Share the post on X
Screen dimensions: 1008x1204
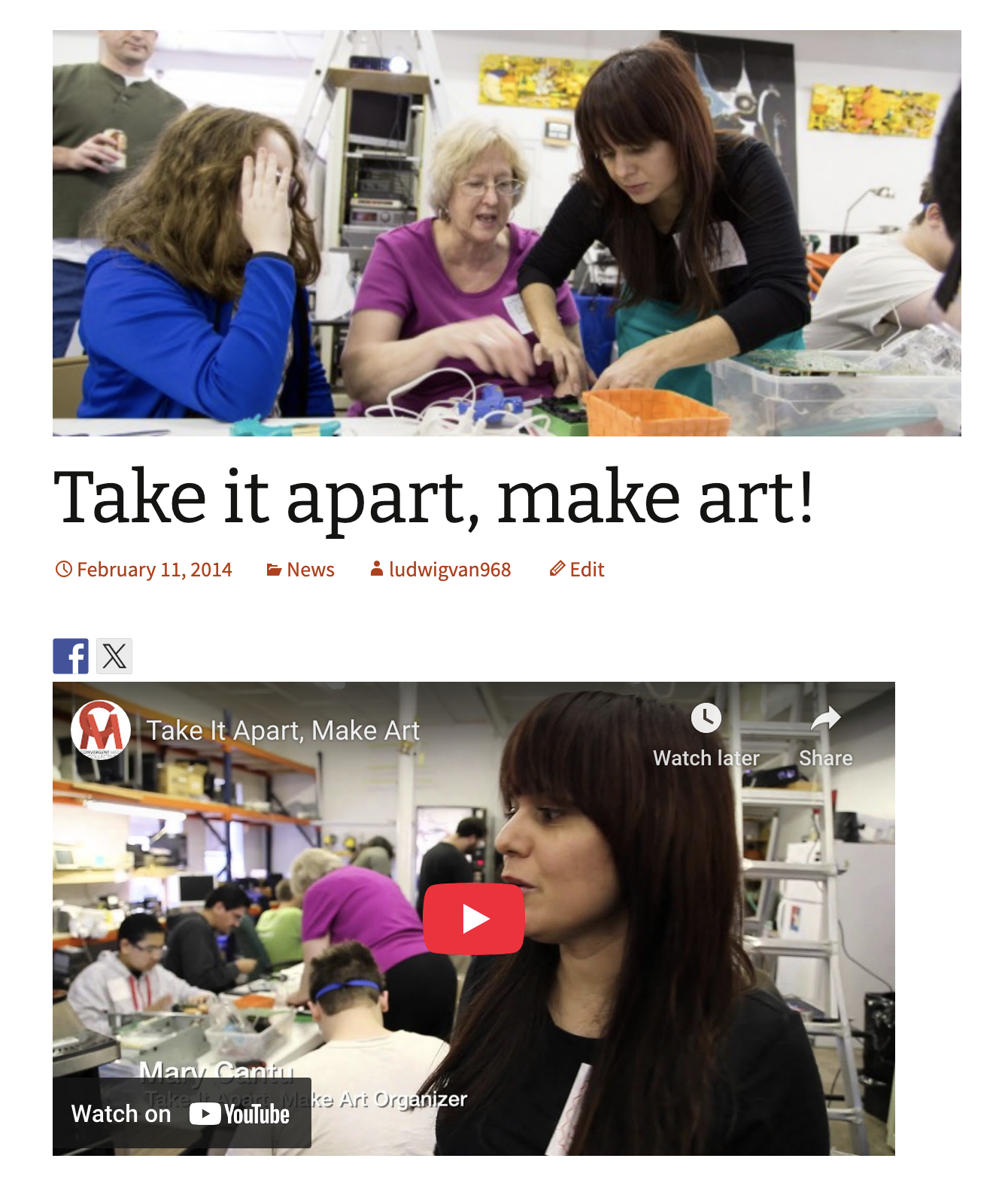point(114,656)
